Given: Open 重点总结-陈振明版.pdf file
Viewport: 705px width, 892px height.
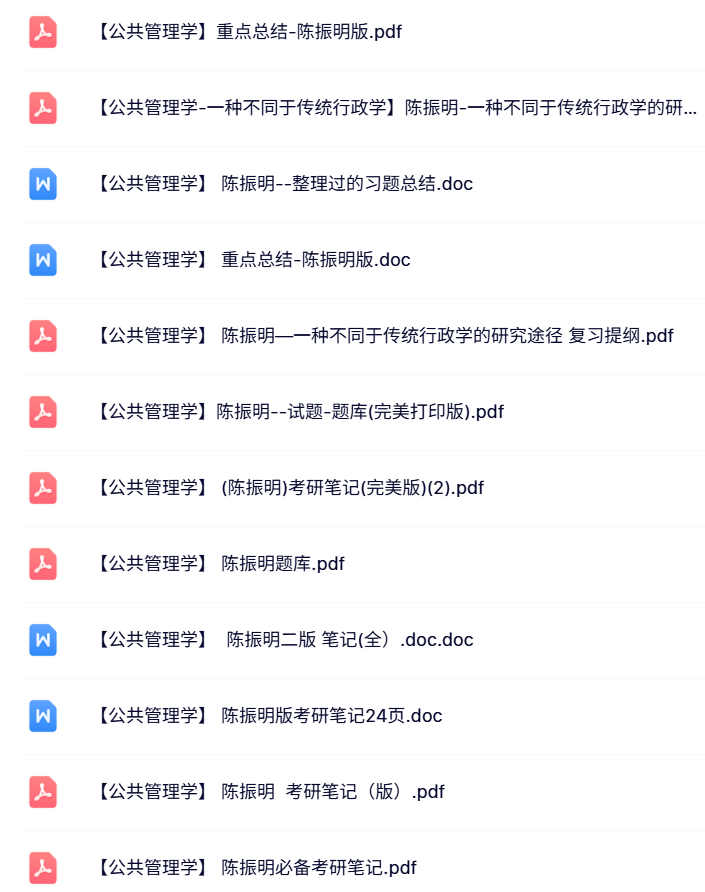Looking at the screenshot, I should (x=250, y=32).
